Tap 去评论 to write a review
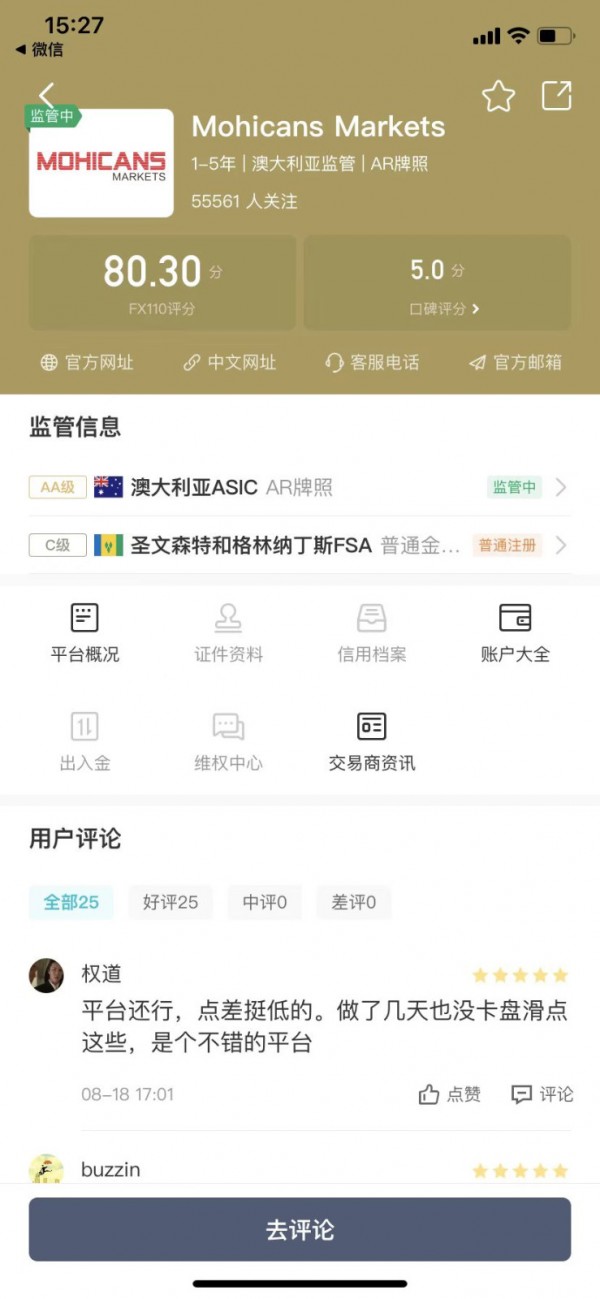Screen dimensions: 600x1299 [x=300, y=1229]
